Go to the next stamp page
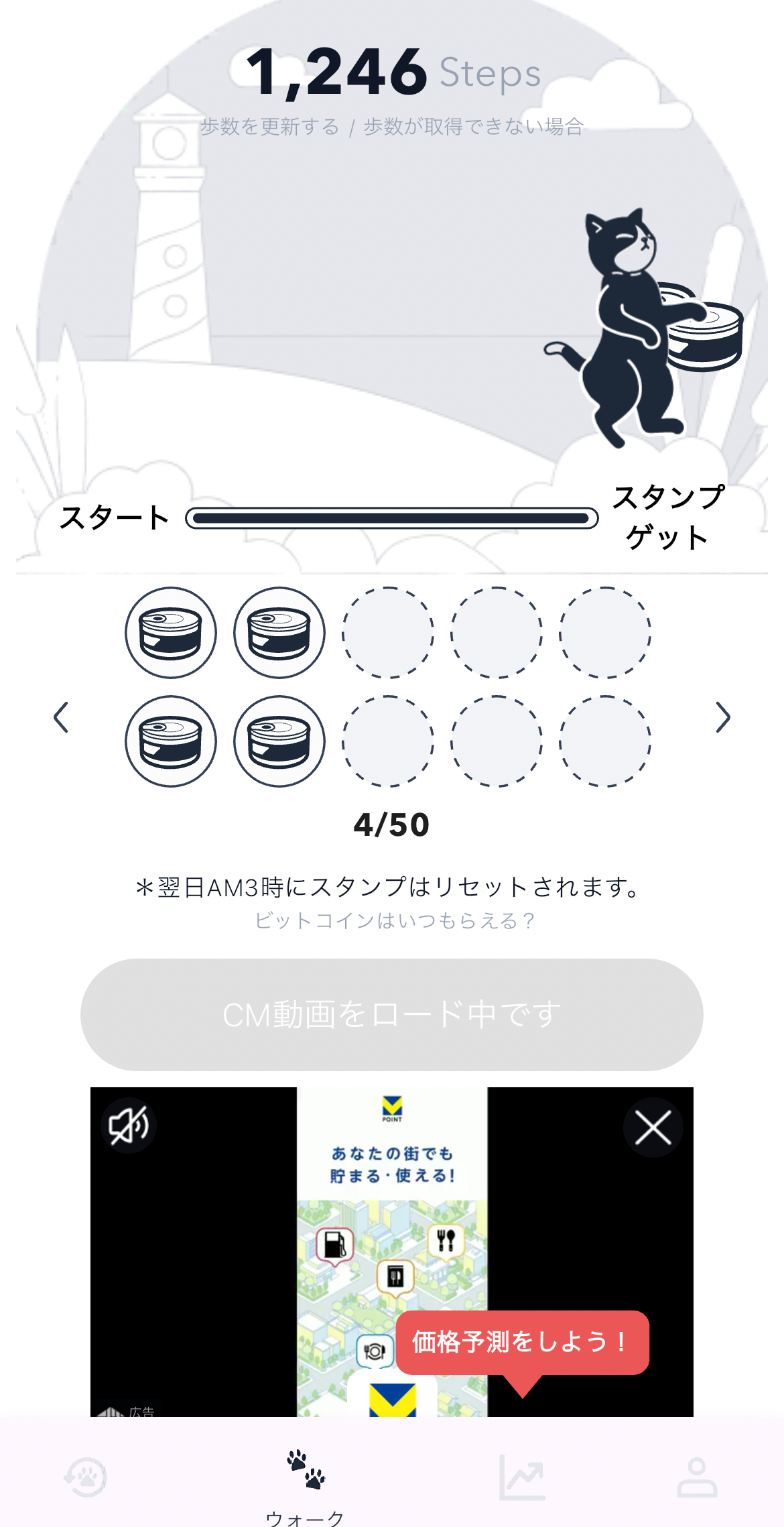This screenshot has width=784, height=1527. (x=722, y=717)
